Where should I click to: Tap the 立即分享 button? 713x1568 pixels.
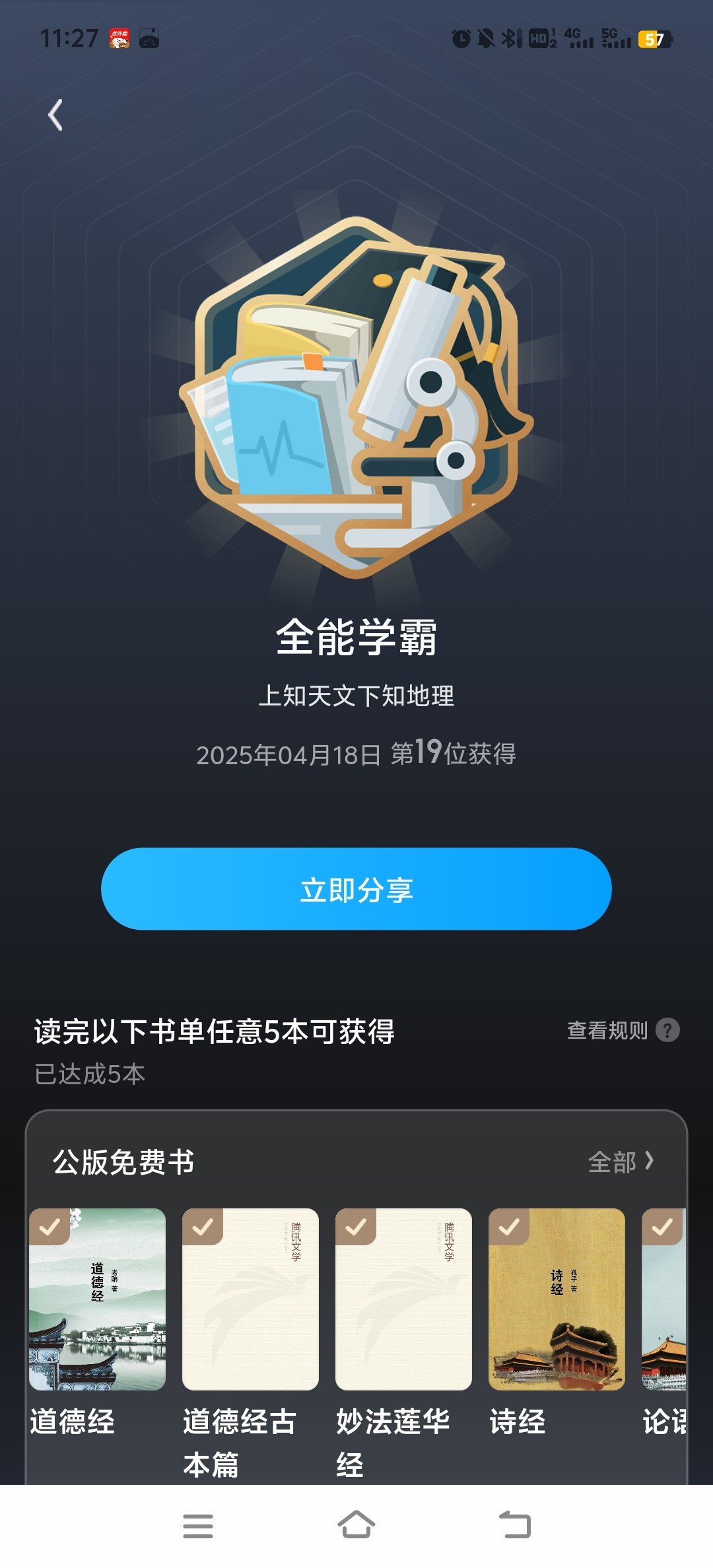[356, 889]
